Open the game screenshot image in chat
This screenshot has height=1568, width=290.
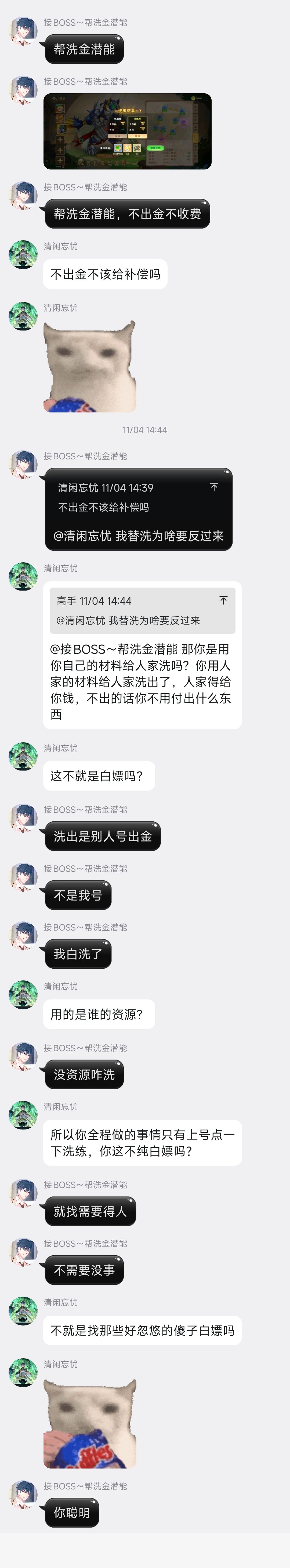127,131
